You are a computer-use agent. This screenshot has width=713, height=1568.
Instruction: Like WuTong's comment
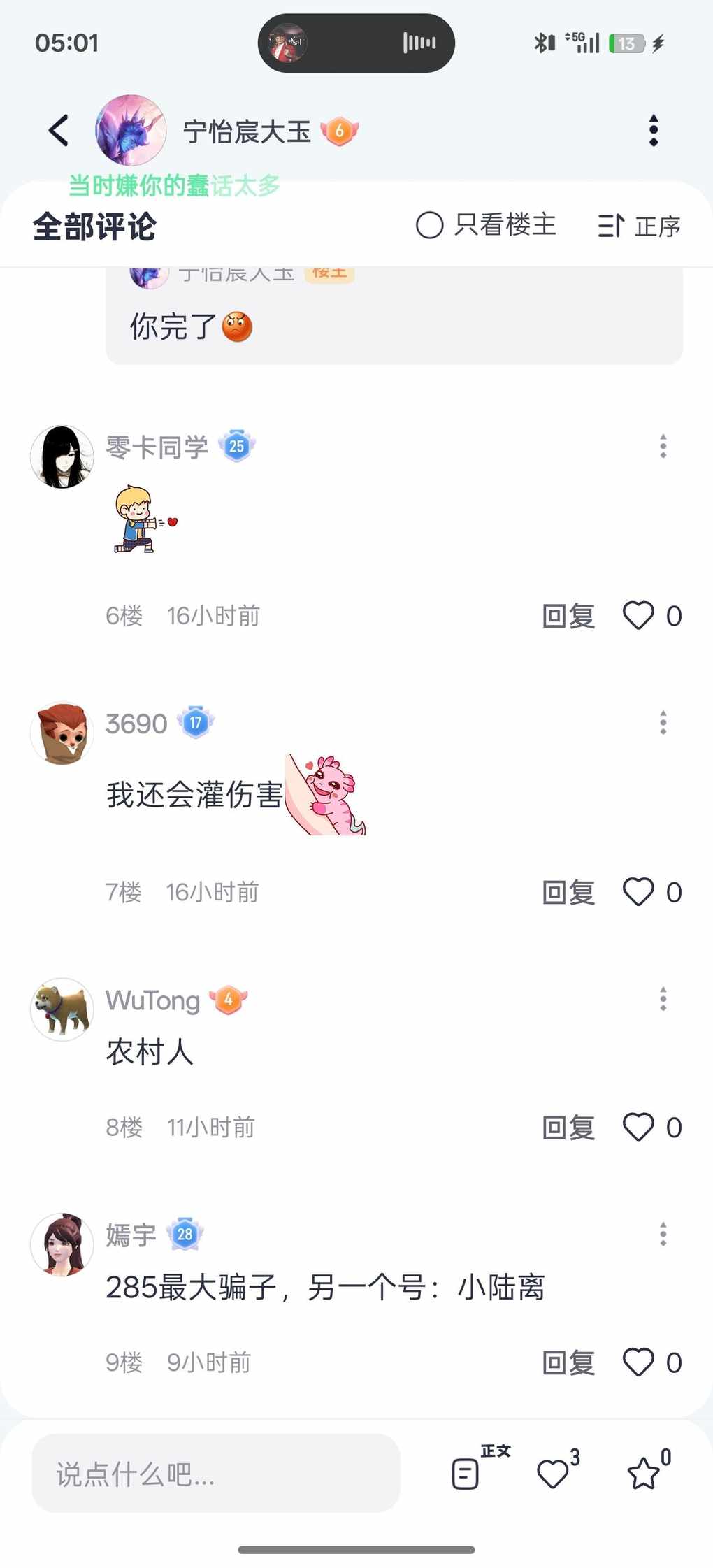pyautogui.click(x=638, y=1127)
